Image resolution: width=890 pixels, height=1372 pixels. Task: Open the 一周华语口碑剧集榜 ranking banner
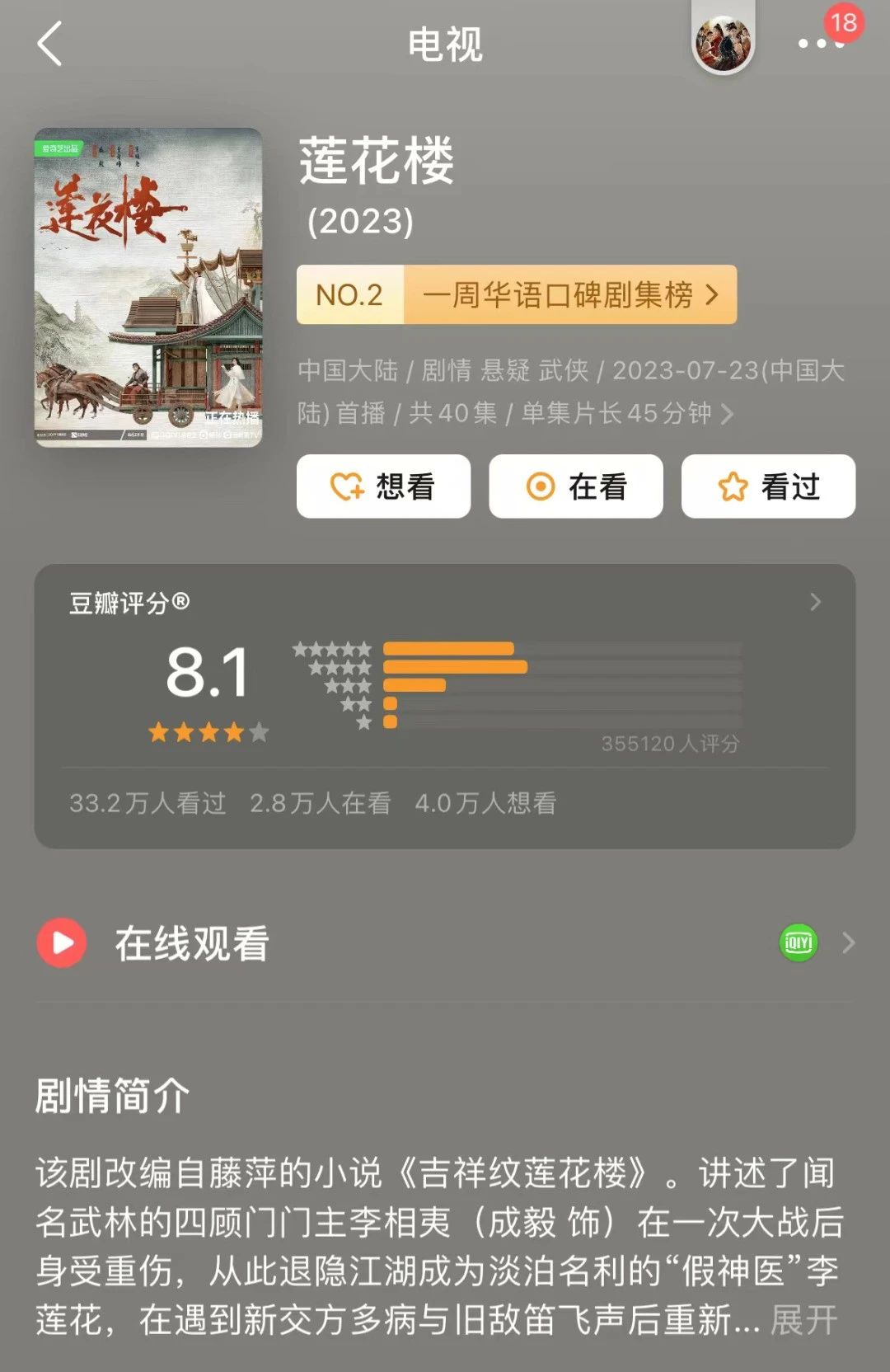tap(517, 294)
